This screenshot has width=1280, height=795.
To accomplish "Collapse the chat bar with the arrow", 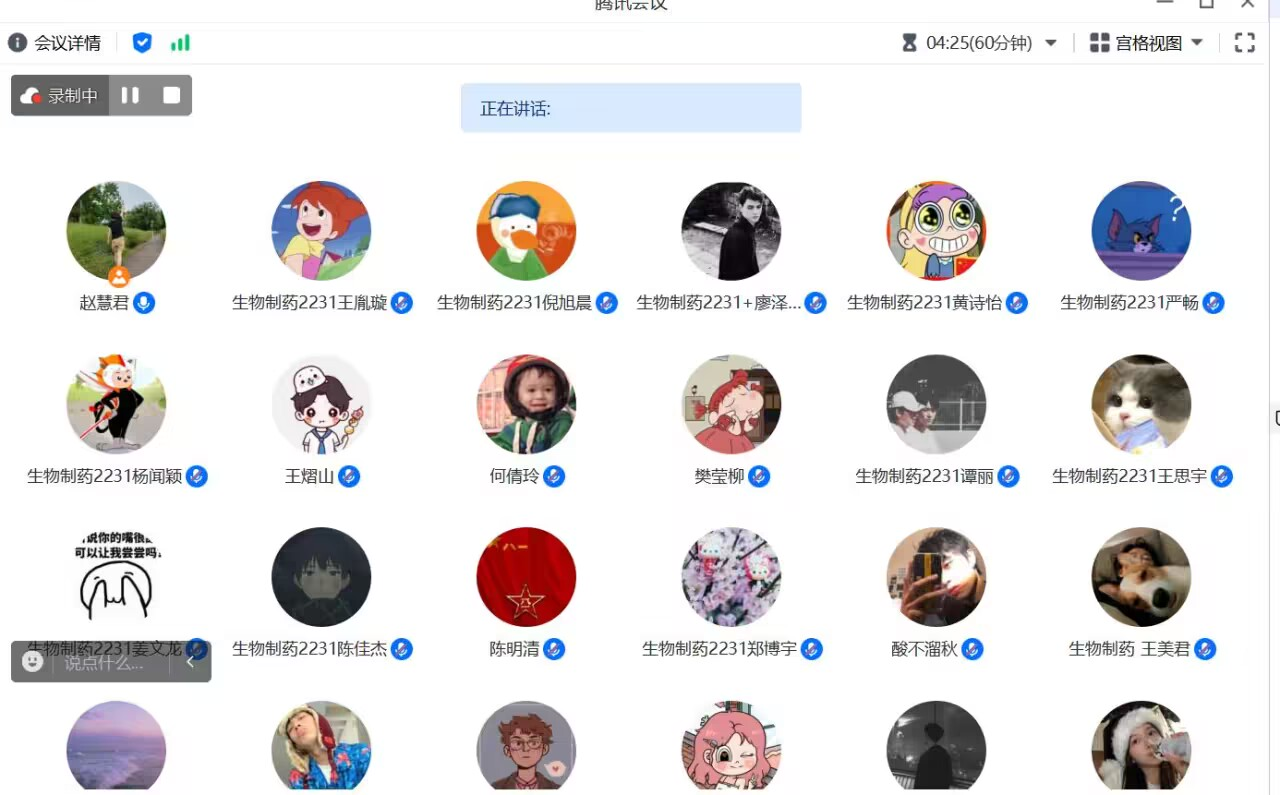I will click(190, 662).
